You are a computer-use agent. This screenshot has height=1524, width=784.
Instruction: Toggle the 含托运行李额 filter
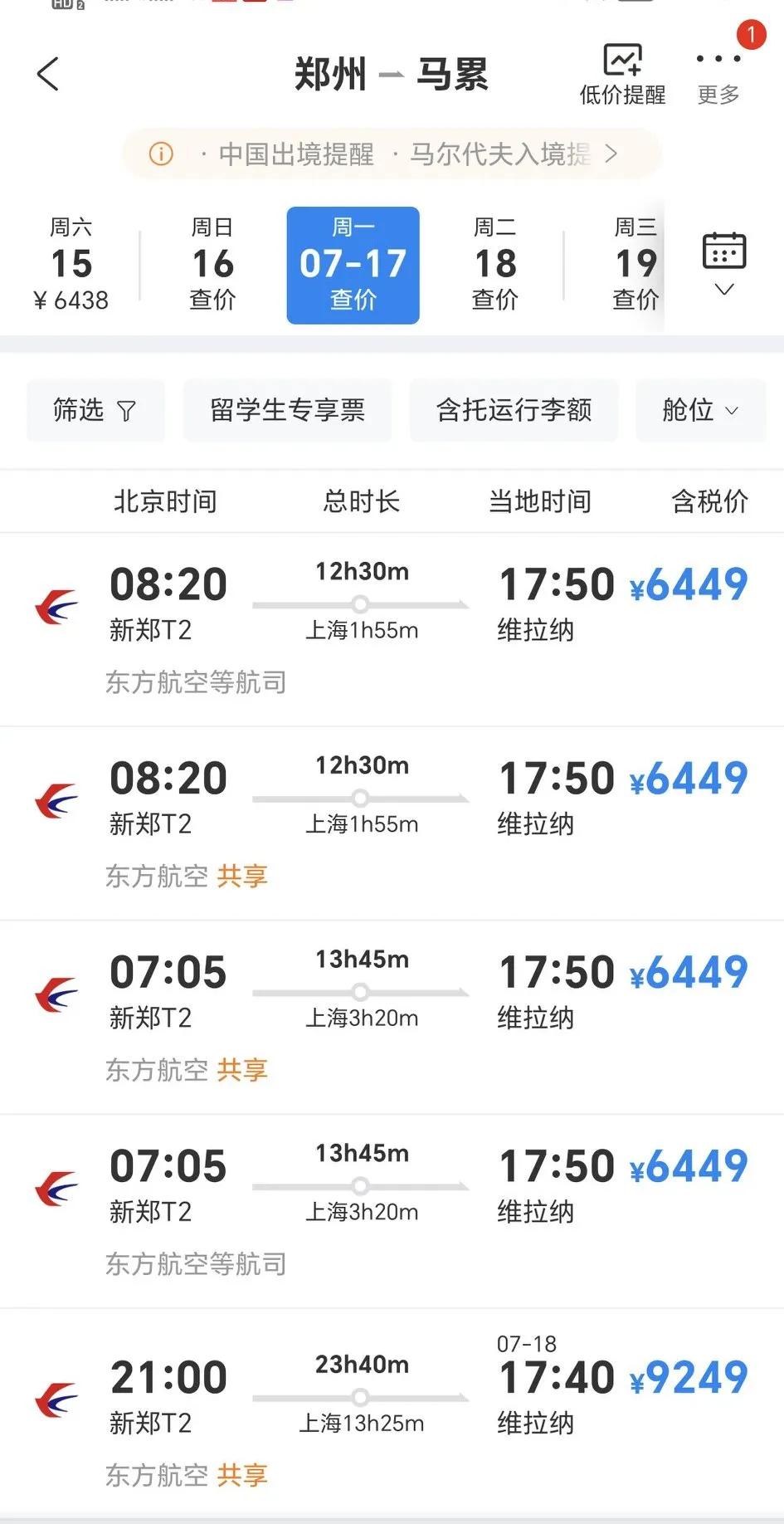click(x=513, y=411)
